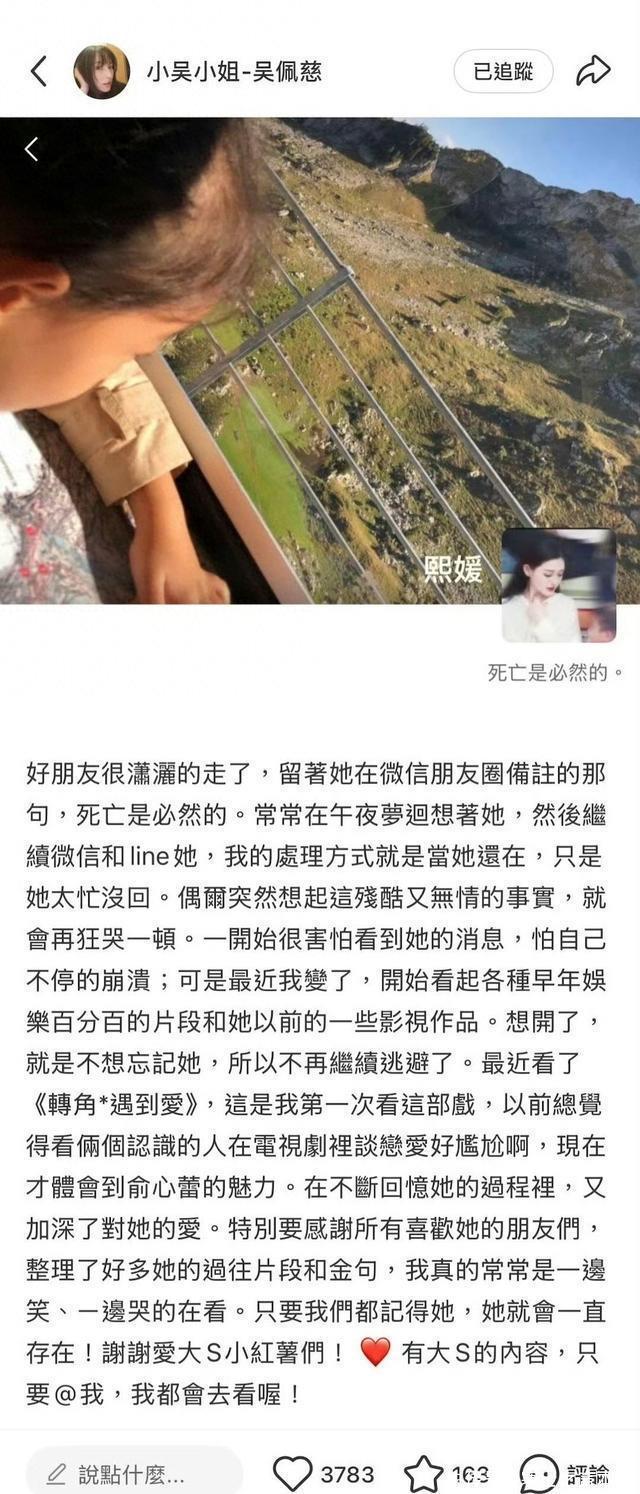Viewport: 640px width, 1494px height.
Task: Open 小吳小姐-吳佩慈 profile avatar
Action: coord(101,71)
